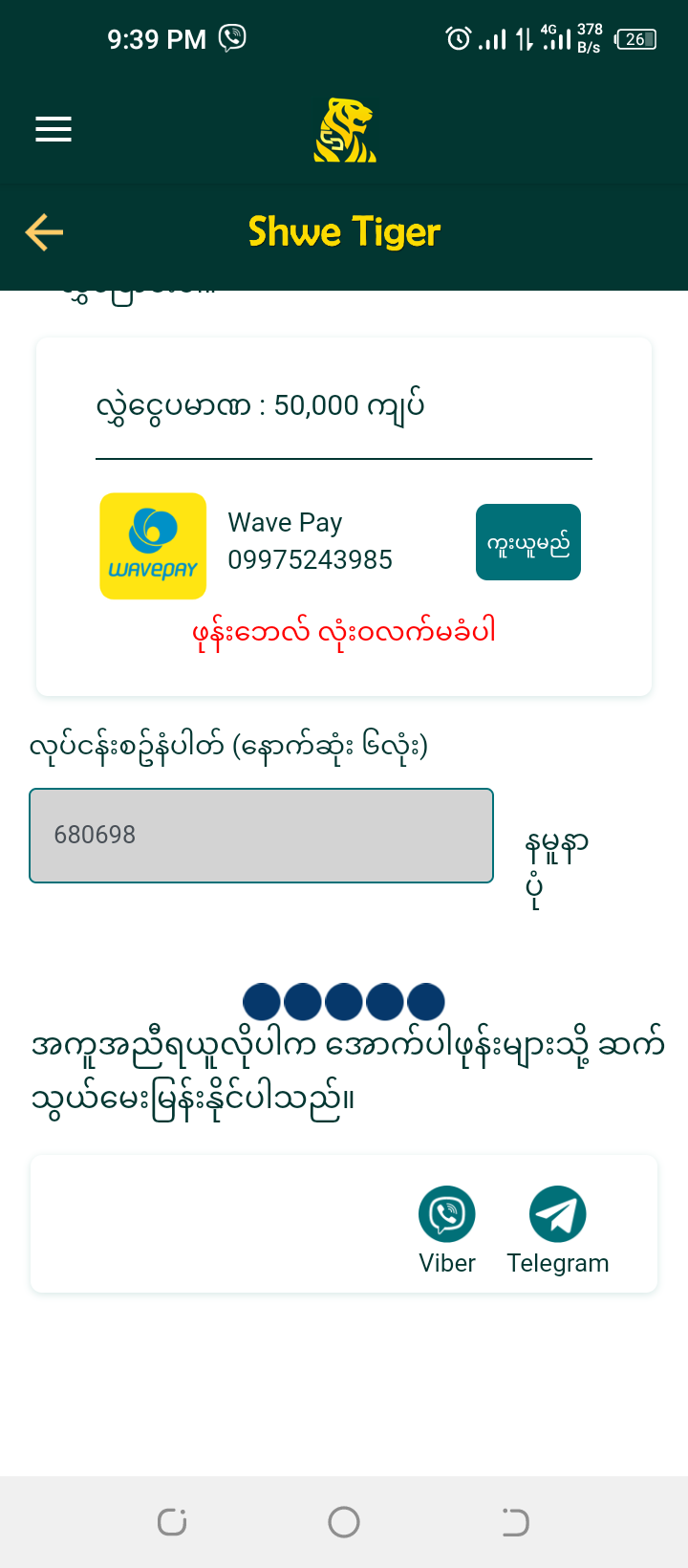Copy the Wave Pay number with ကူးယူမည်

527,542
